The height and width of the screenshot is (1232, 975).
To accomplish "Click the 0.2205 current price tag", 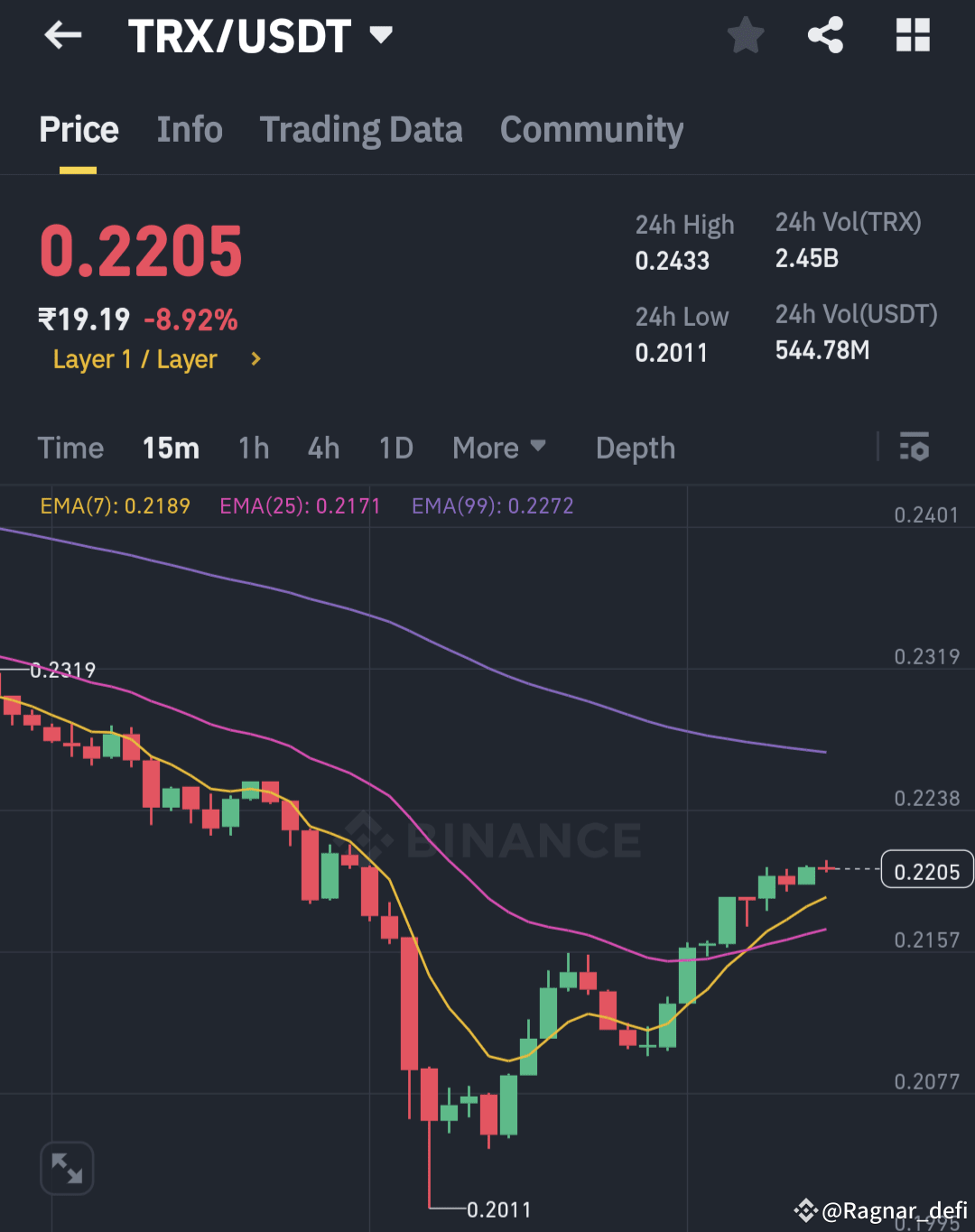I will 926,870.
